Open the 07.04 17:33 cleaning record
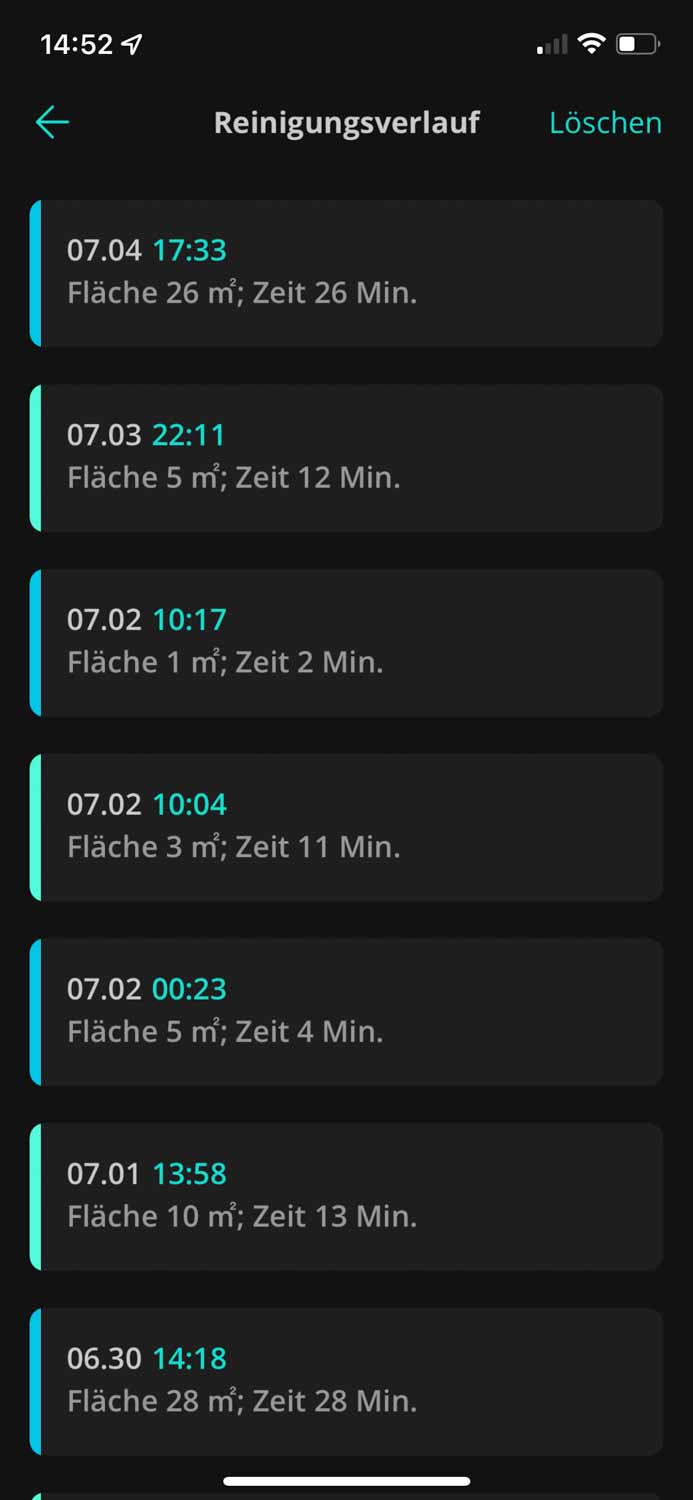The height and width of the screenshot is (1500, 693). (x=346, y=273)
